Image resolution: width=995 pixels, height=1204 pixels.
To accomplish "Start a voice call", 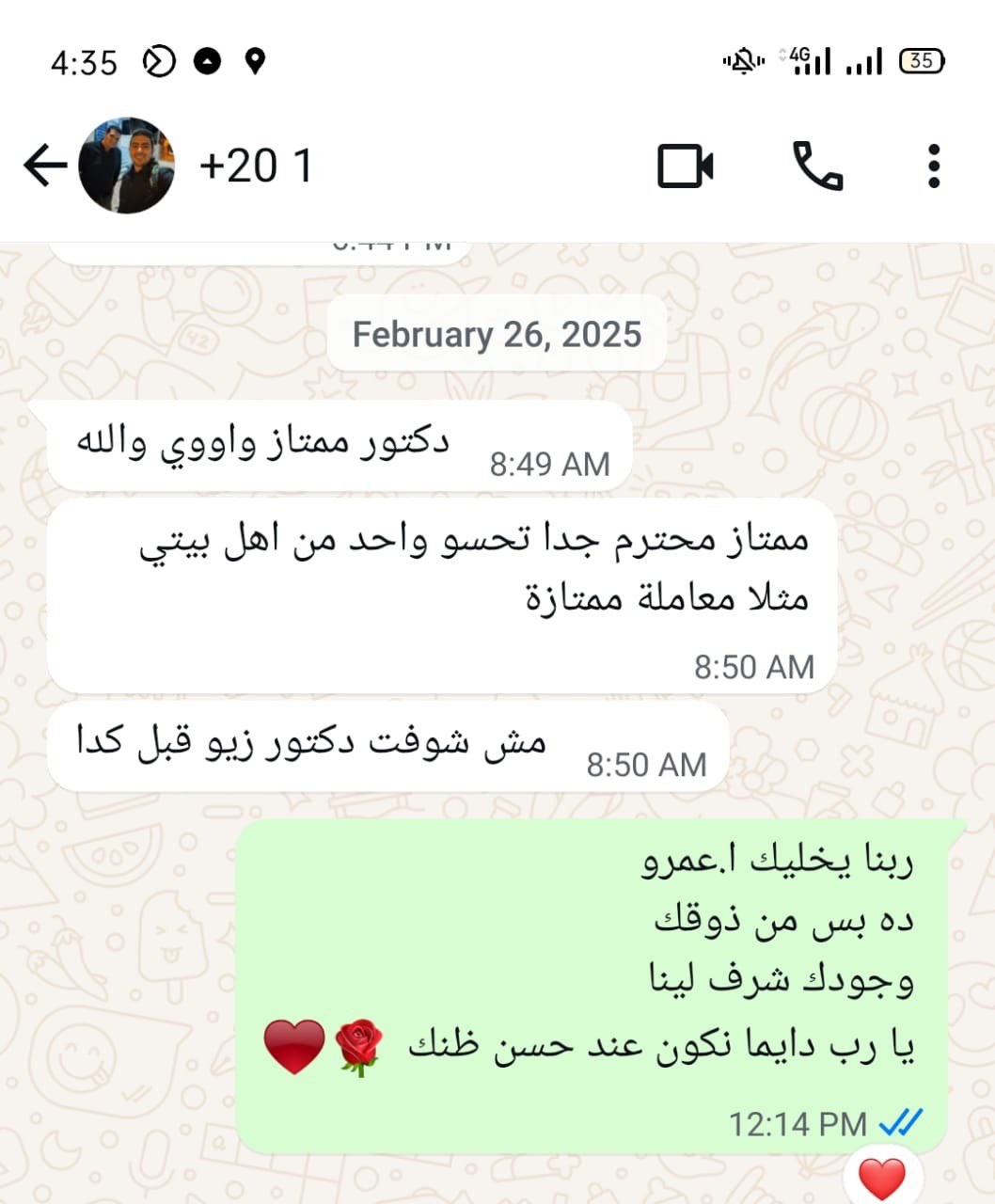I will 817,166.
